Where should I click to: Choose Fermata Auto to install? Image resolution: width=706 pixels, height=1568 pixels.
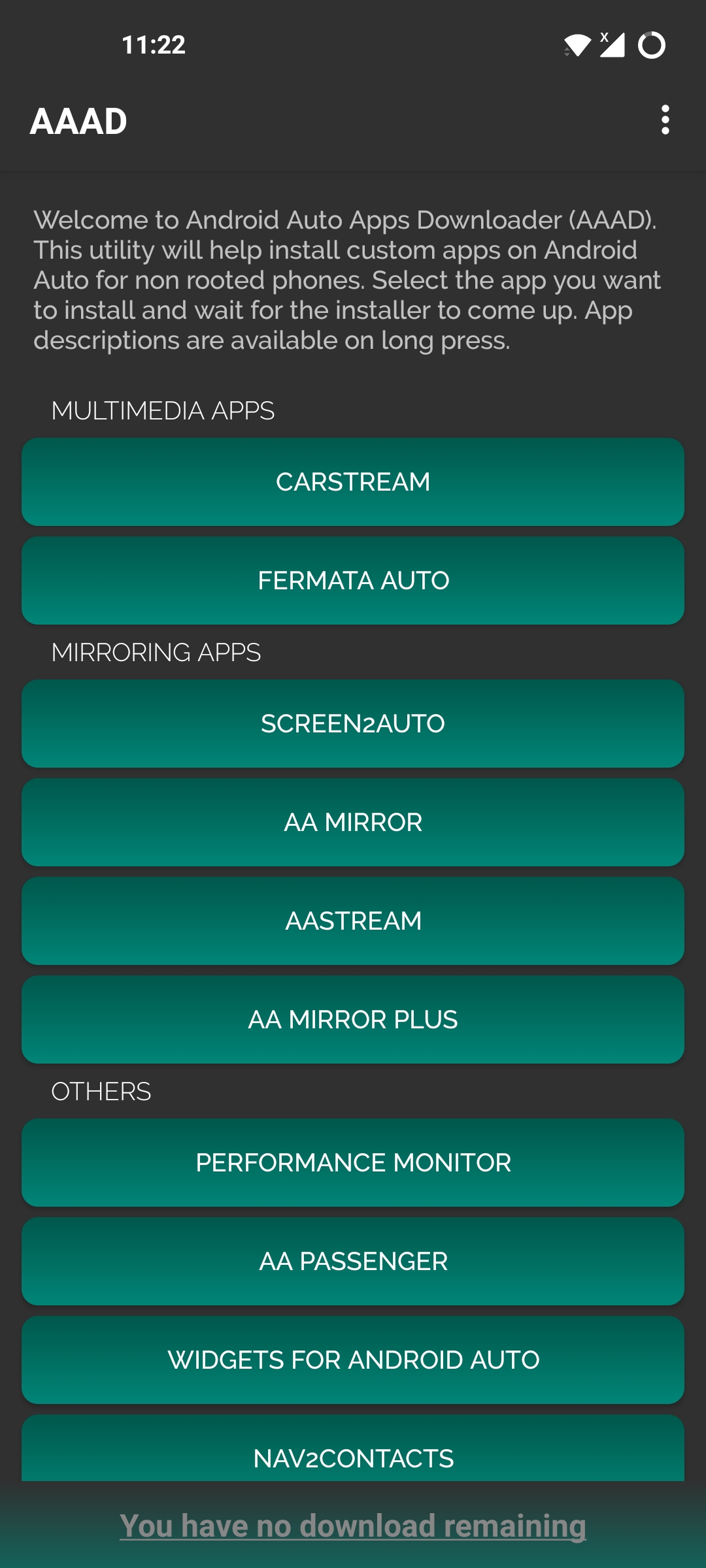tap(353, 581)
